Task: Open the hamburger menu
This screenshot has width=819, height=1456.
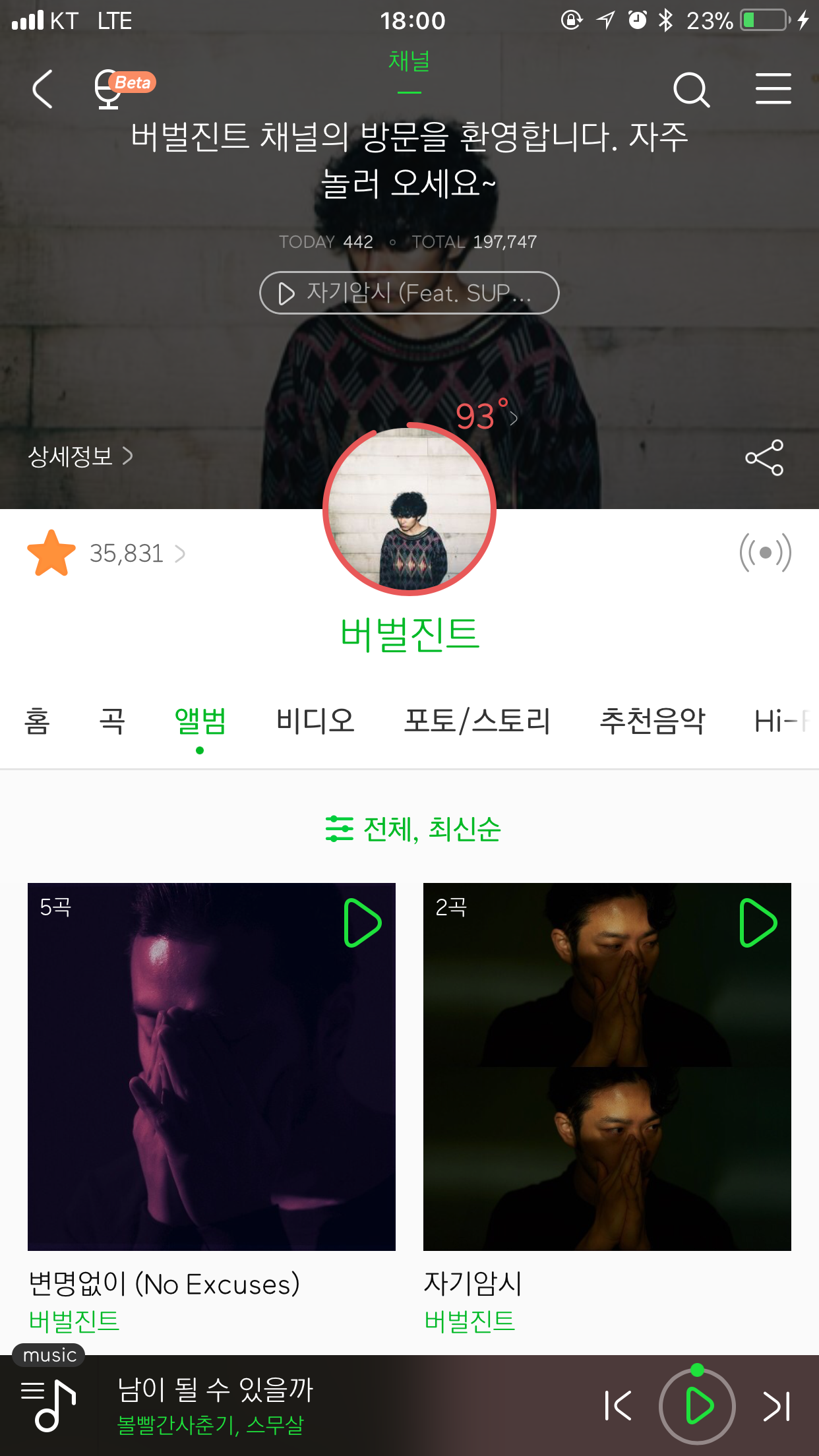Action: click(x=773, y=89)
